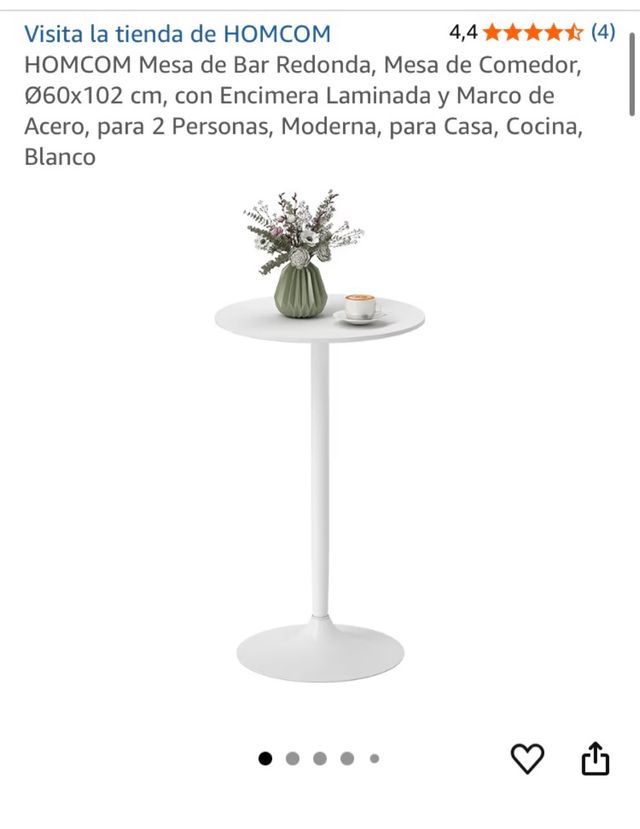Share this HOMCOM product

click(x=595, y=759)
